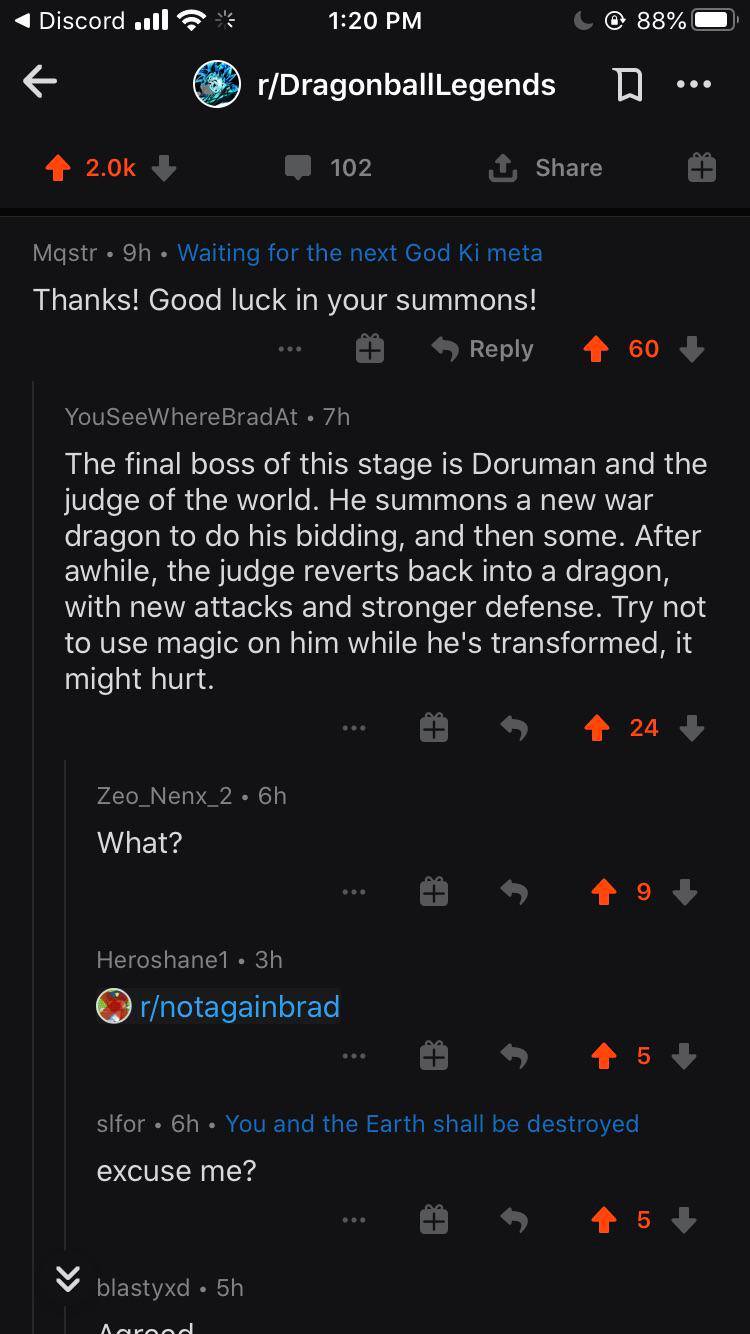This screenshot has height=1334, width=750.
Task: Share this post
Action: (546, 168)
